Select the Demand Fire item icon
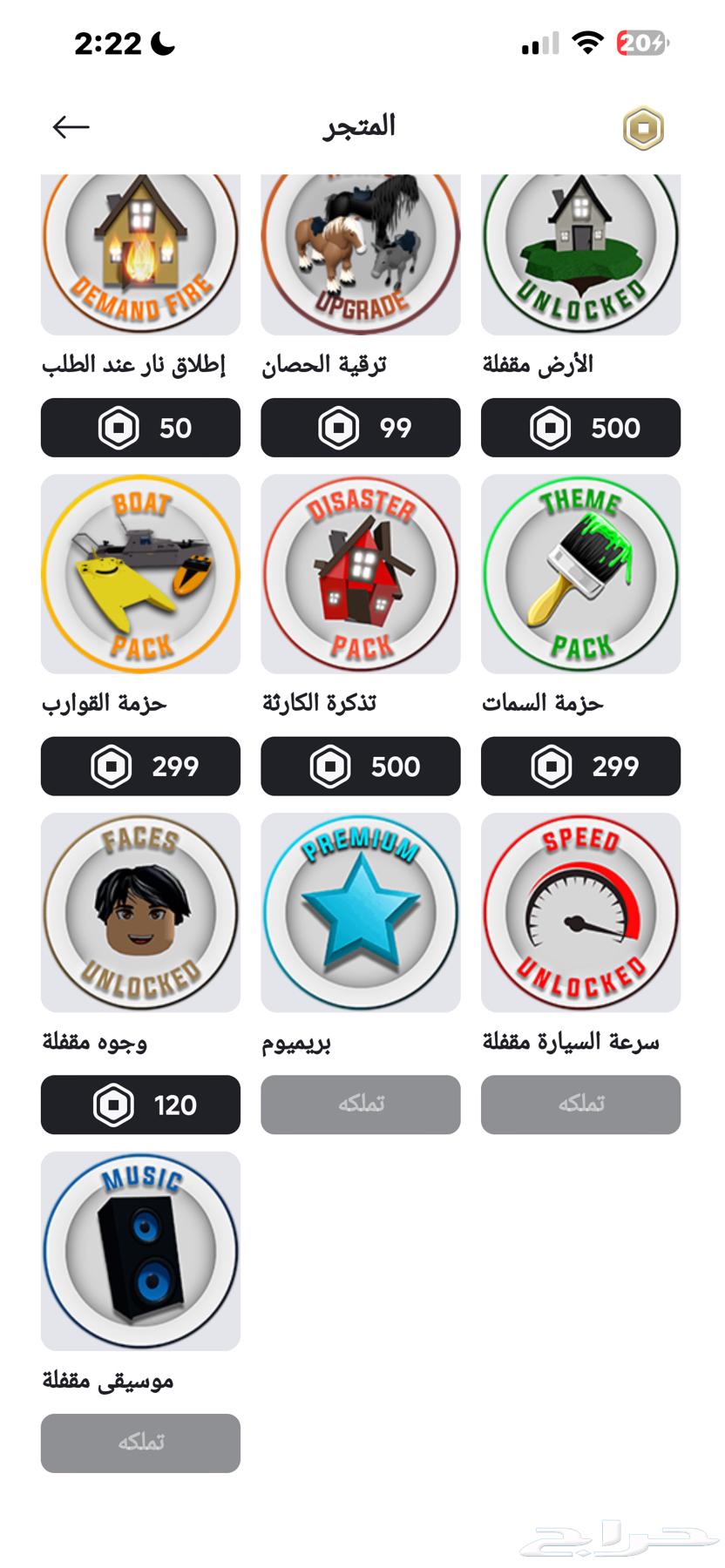Viewport: 725px width, 1568px height. [140, 253]
